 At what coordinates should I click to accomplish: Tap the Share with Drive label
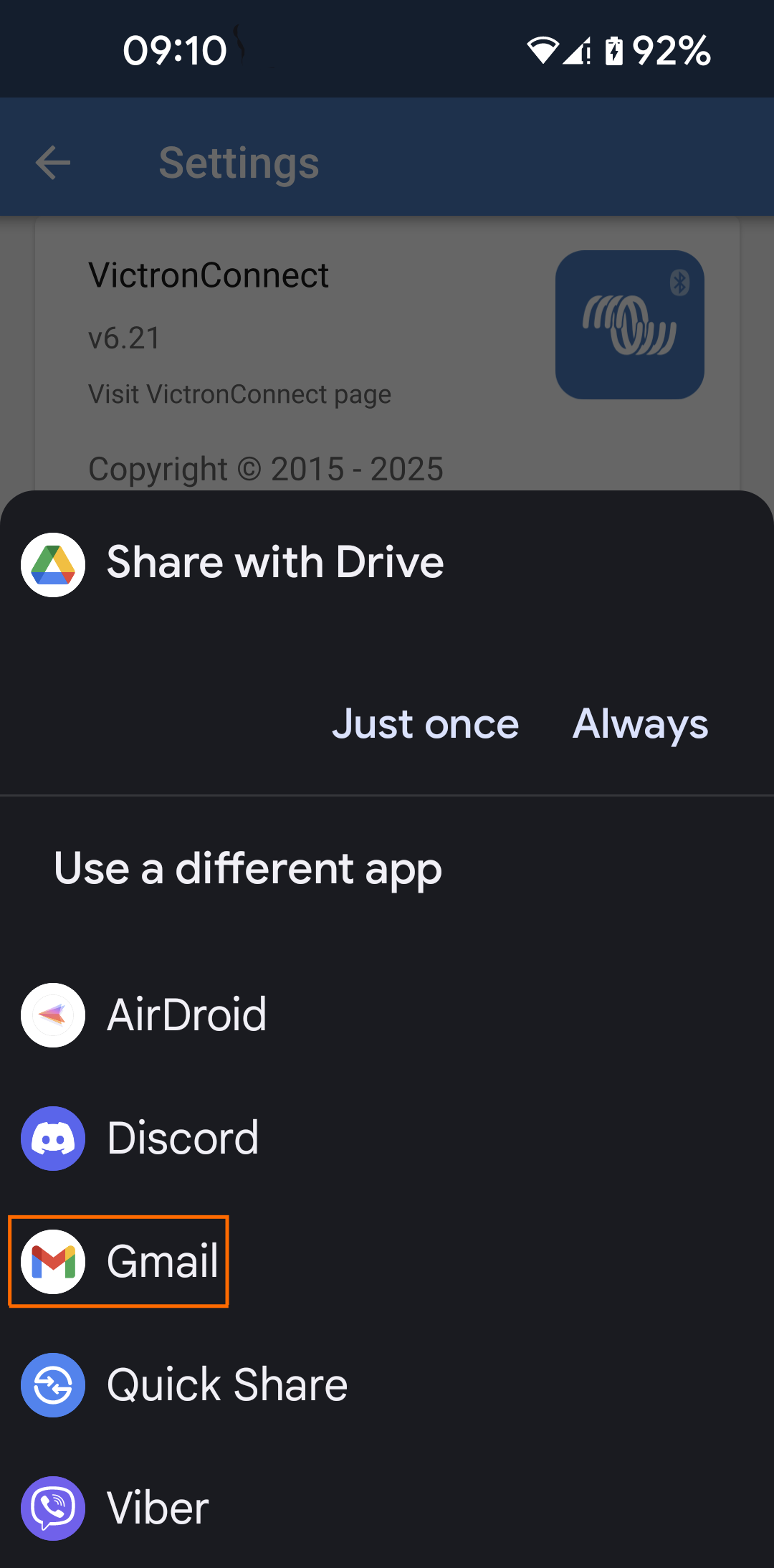click(x=275, y=562)
